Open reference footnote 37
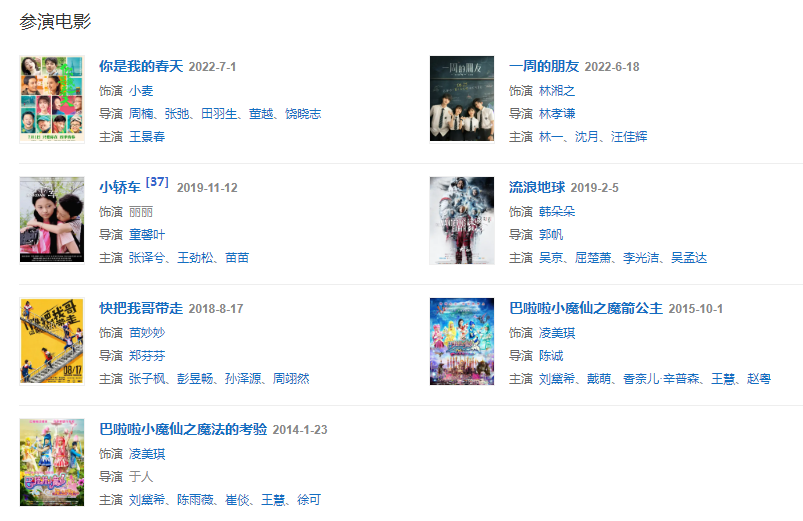The height and width of the screenshot is (521, 803). click(157, 182)
